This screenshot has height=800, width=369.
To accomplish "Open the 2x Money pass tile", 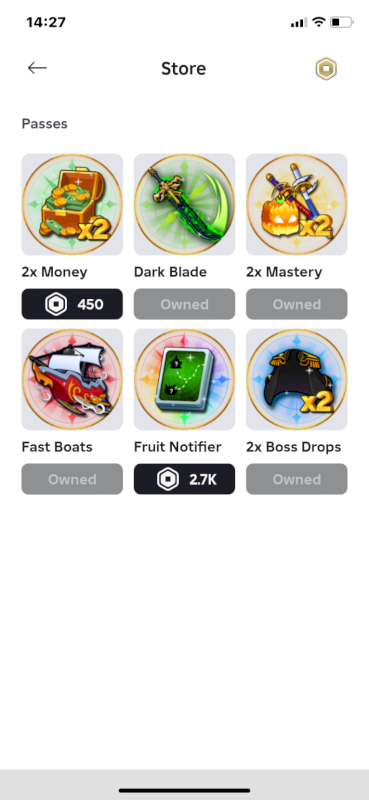I will (x=72, y=204).
